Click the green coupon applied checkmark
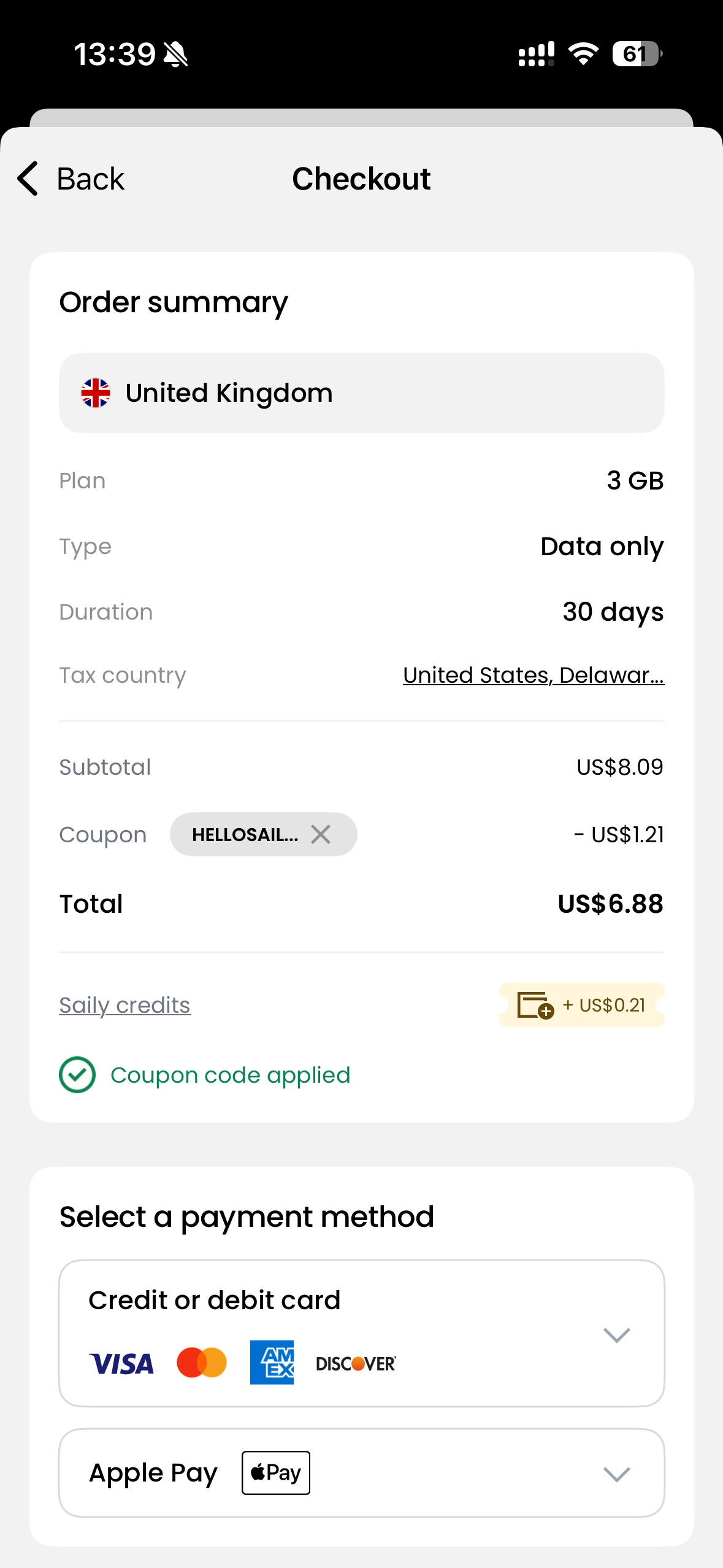The image size is (723, 1568). [x=77, y=1074]
